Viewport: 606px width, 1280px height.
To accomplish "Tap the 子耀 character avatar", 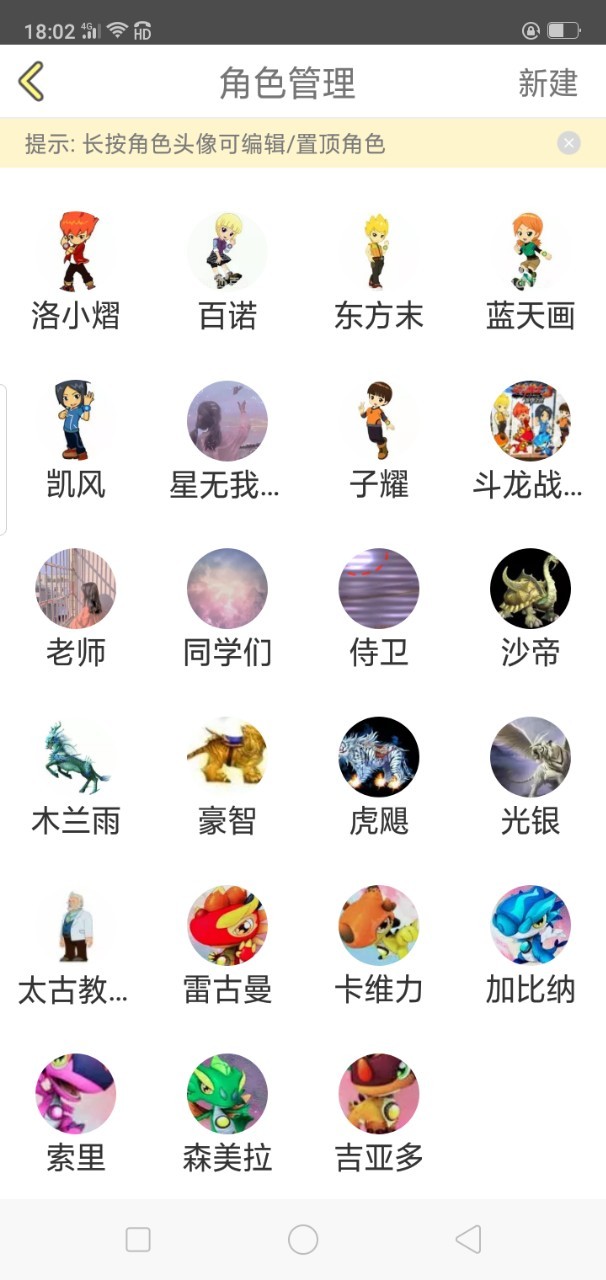I will pyautogui.click(x=379, y=420).
